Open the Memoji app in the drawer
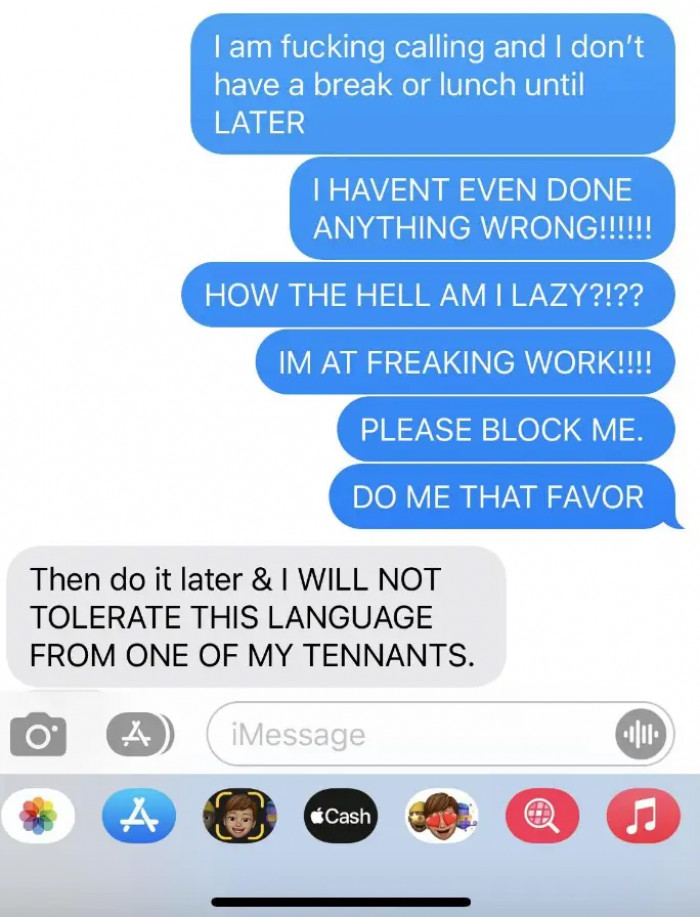The height and width of the screenshot is (917, 700). [x=239, y=815]
